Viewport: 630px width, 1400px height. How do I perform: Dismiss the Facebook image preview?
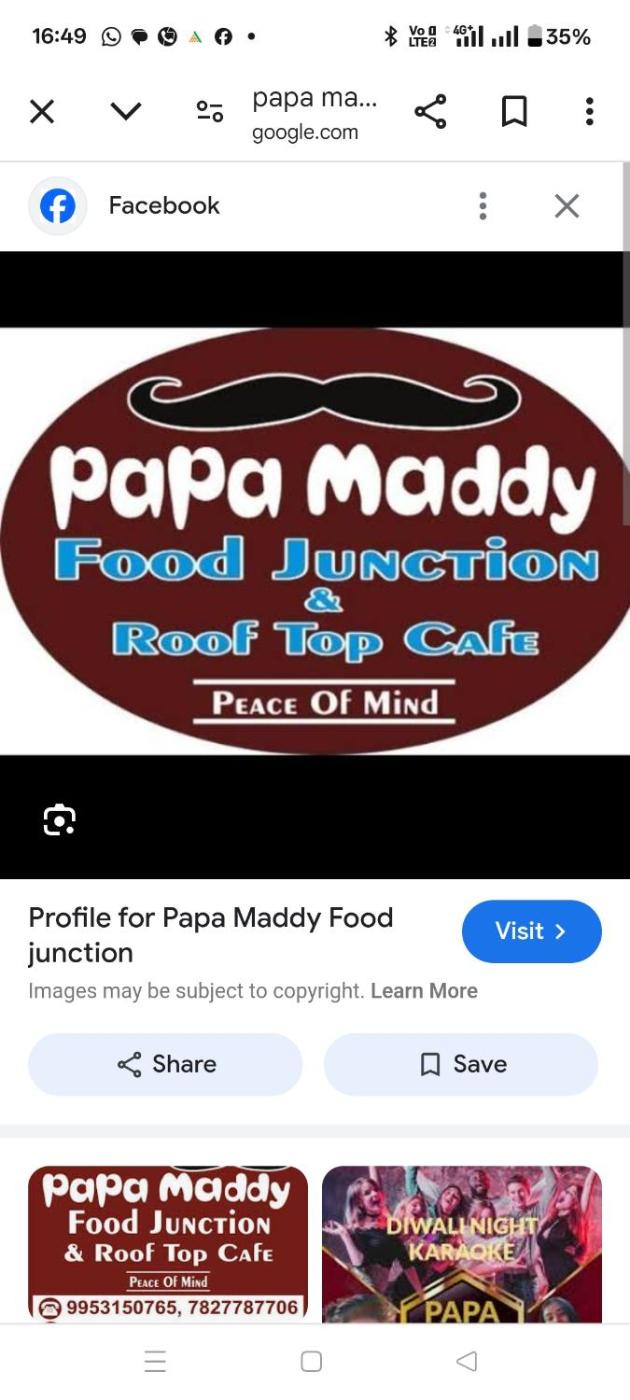[567, 206]
